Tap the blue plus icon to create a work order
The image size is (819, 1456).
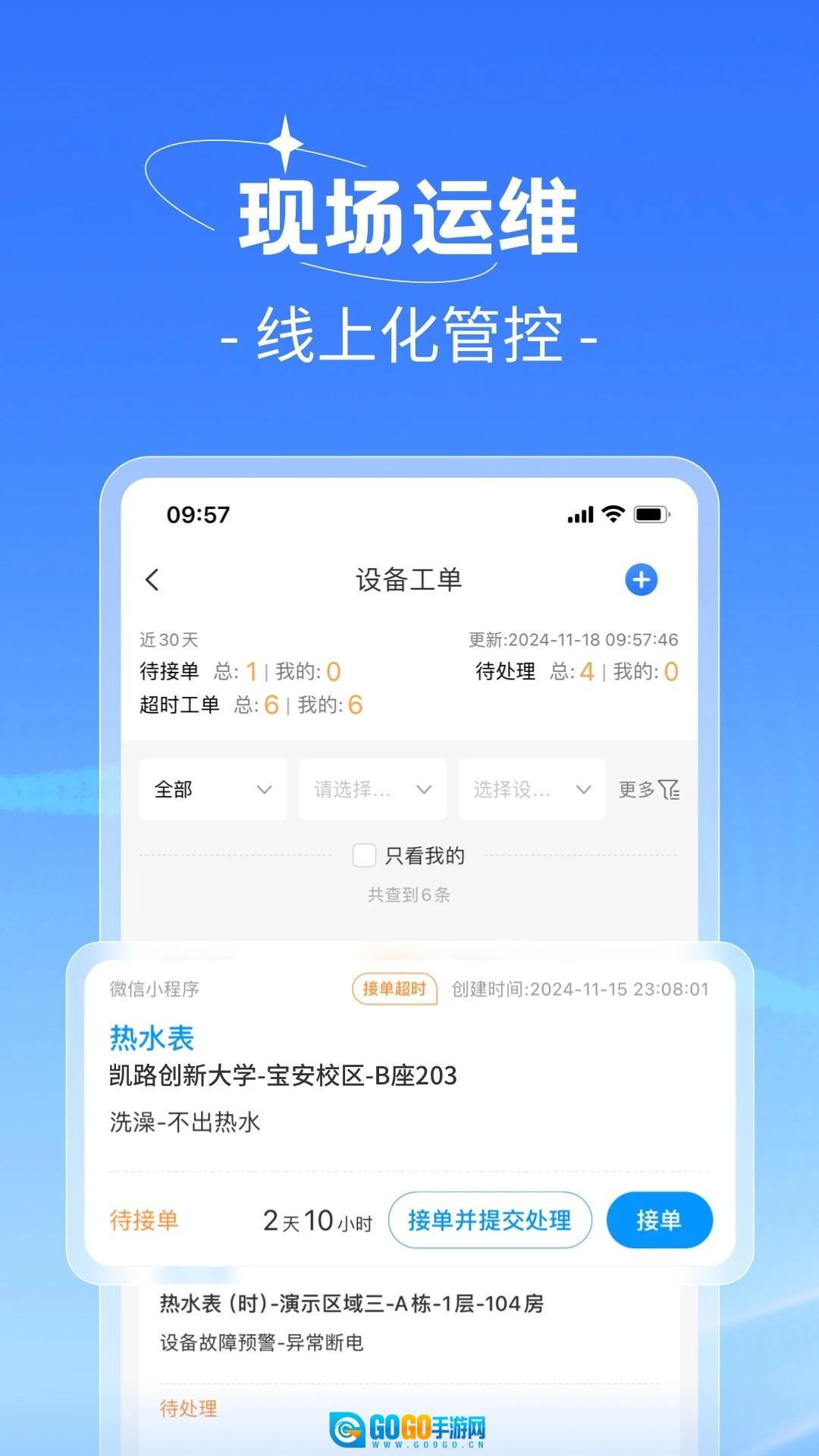coord(642,579)
